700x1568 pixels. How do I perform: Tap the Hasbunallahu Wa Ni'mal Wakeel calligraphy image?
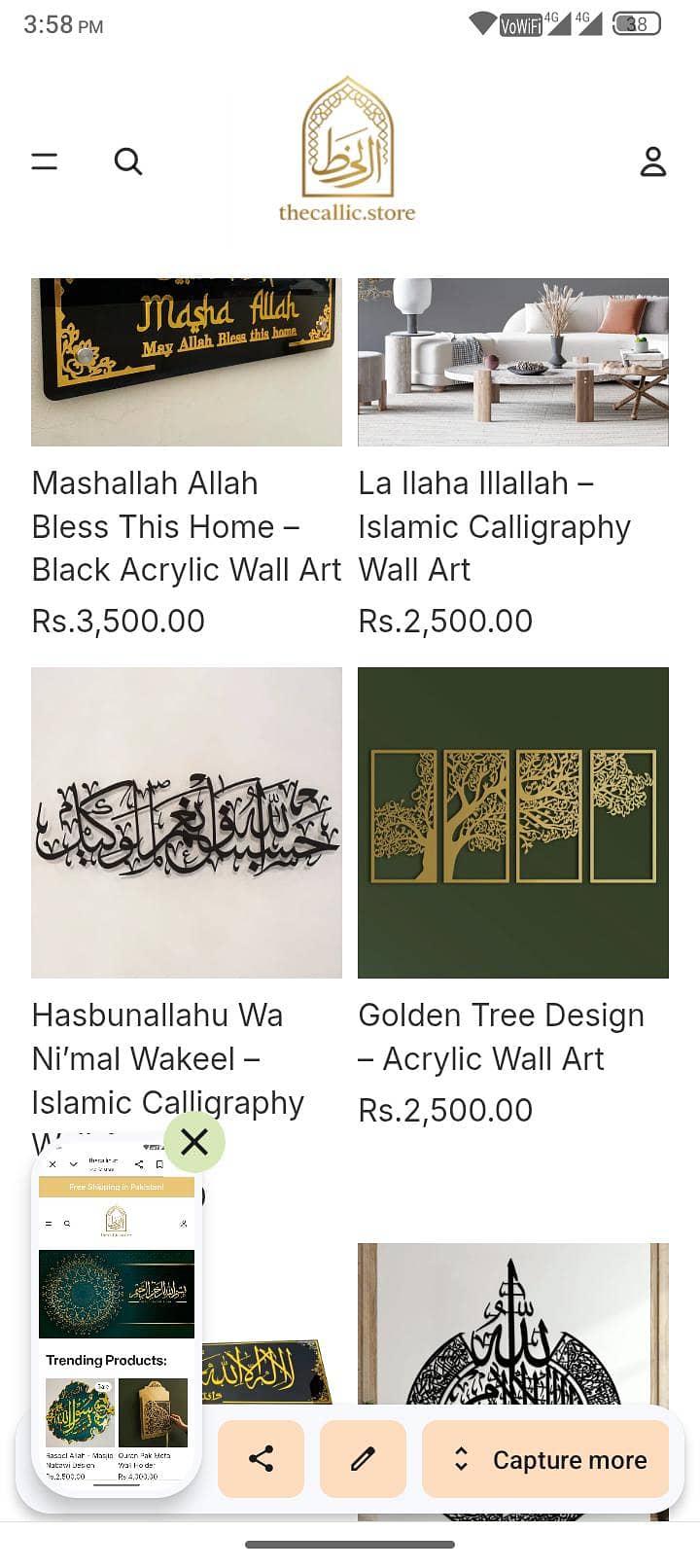pyautogui.click(x=187, y=822)
